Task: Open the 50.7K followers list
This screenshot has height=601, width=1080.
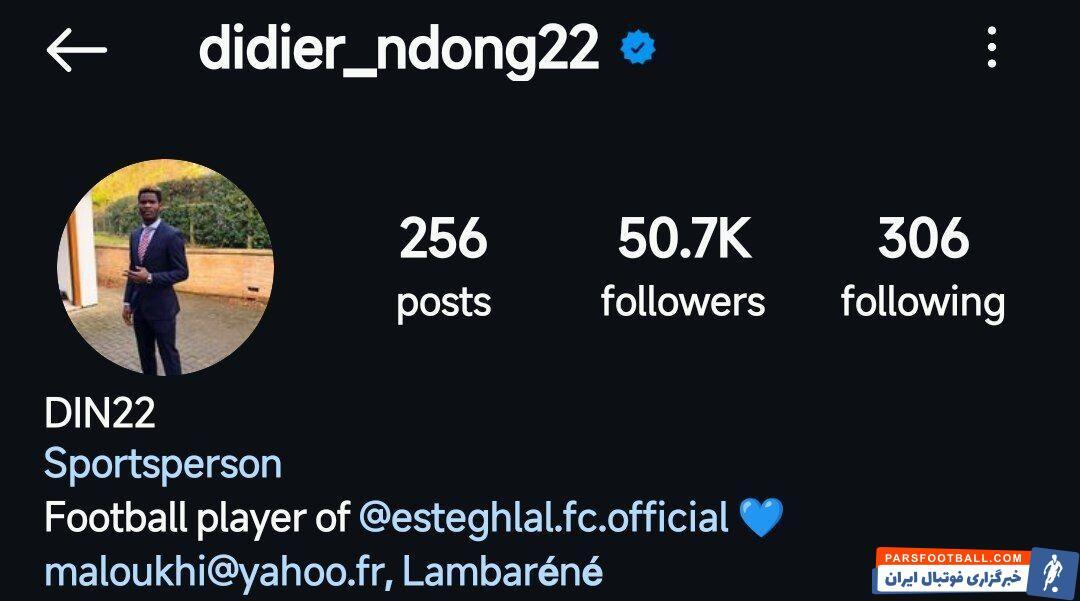Action: point(683,268)
